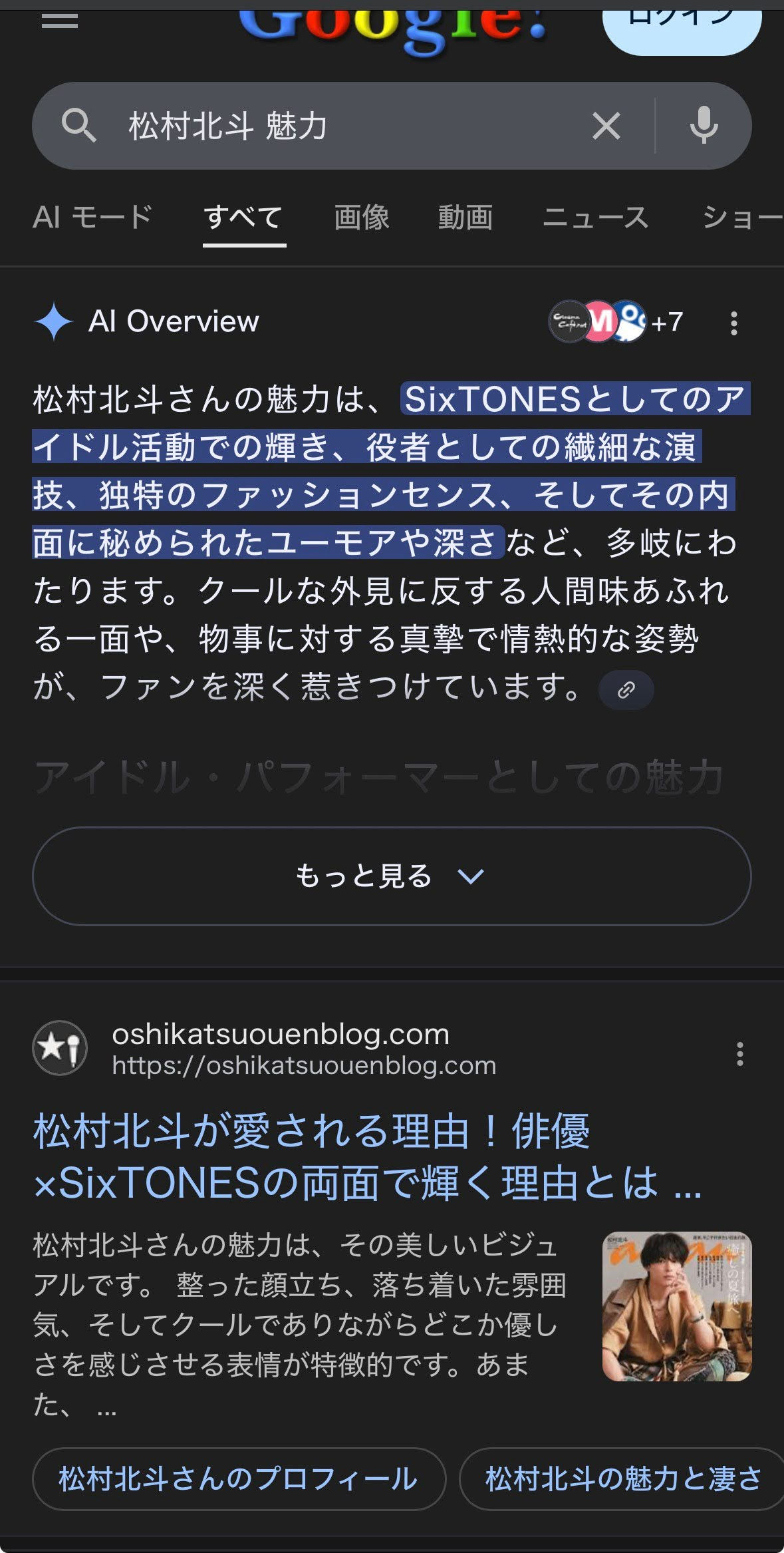Viewport: 784px width, 1553px height.
Task: Switch to the 画像 search tab
Action: pyautogui.click(x=360, y=217)
